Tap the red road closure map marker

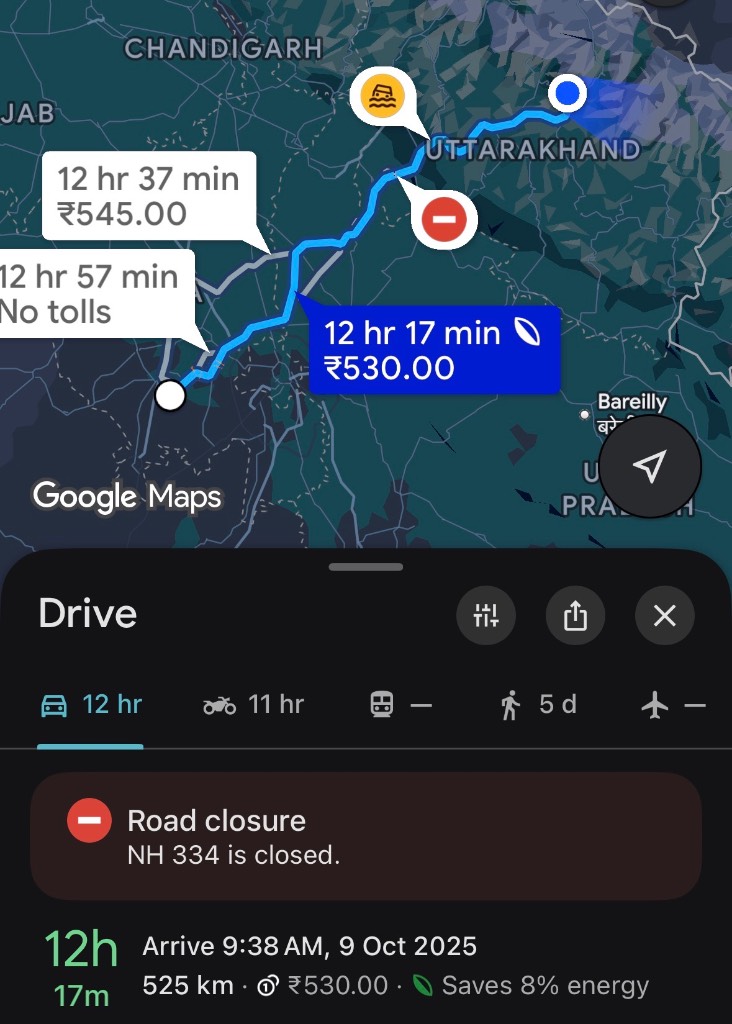click(x=444, y=220)
